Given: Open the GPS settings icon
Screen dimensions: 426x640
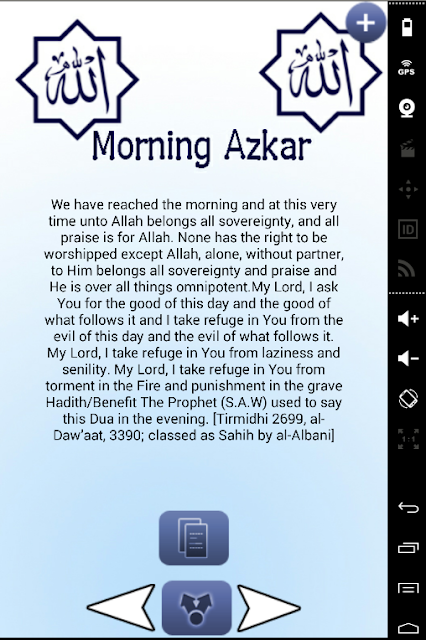Looking at the screenshot, I should (x=407, y=68).
